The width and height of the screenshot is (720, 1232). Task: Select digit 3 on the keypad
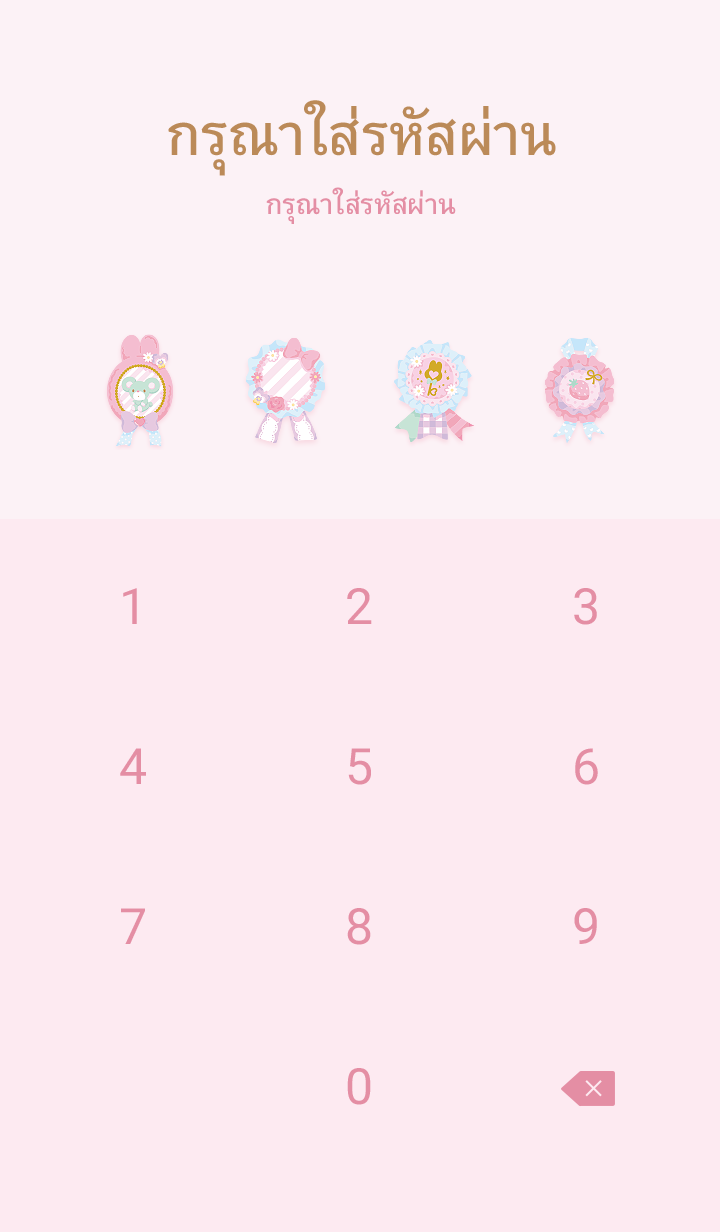pos(585,607)
